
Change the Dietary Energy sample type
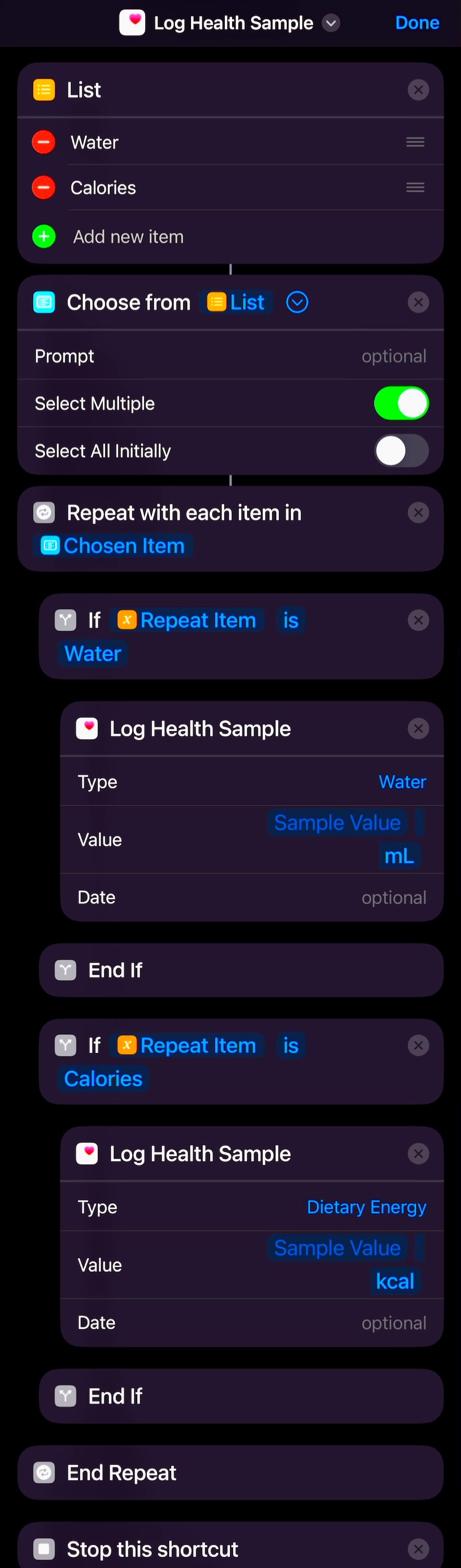point(366,1207)
